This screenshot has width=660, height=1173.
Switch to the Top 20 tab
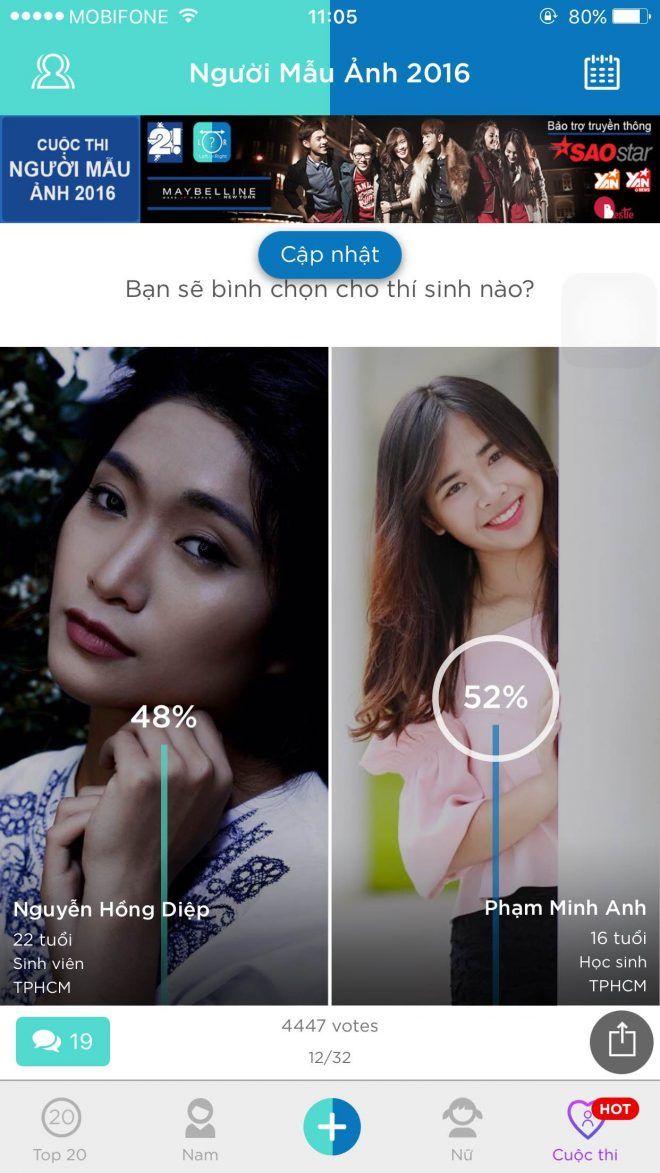coord(60,1130)
